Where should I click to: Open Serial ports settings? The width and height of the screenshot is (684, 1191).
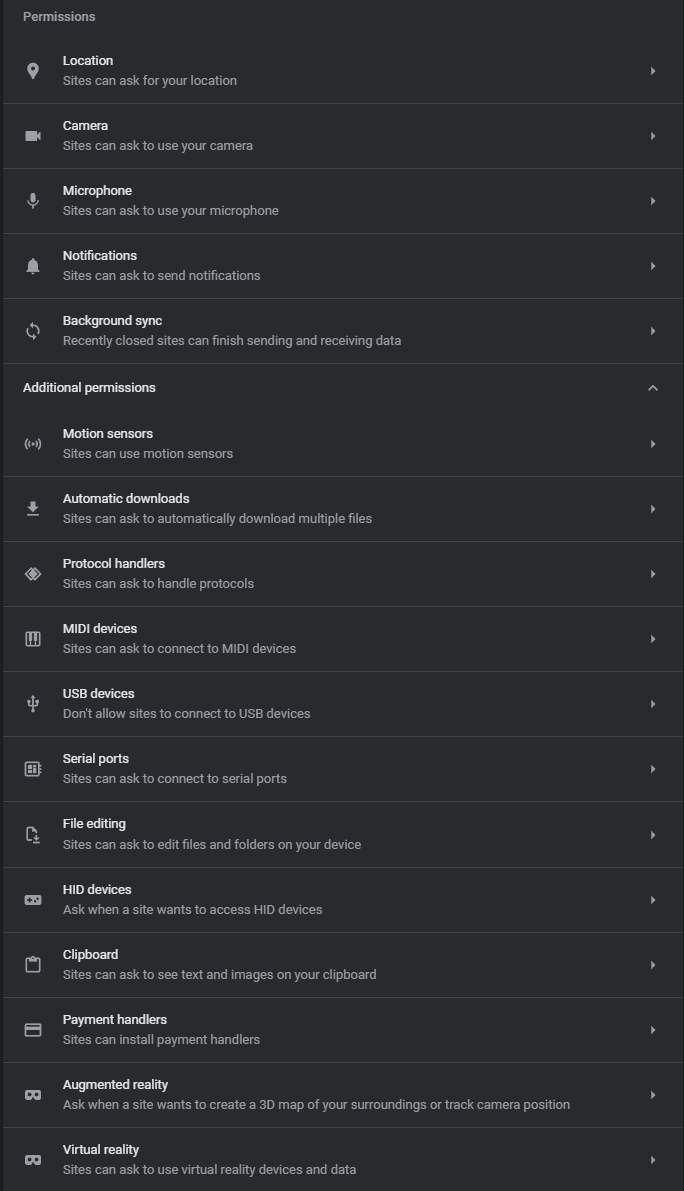point(342,769)
